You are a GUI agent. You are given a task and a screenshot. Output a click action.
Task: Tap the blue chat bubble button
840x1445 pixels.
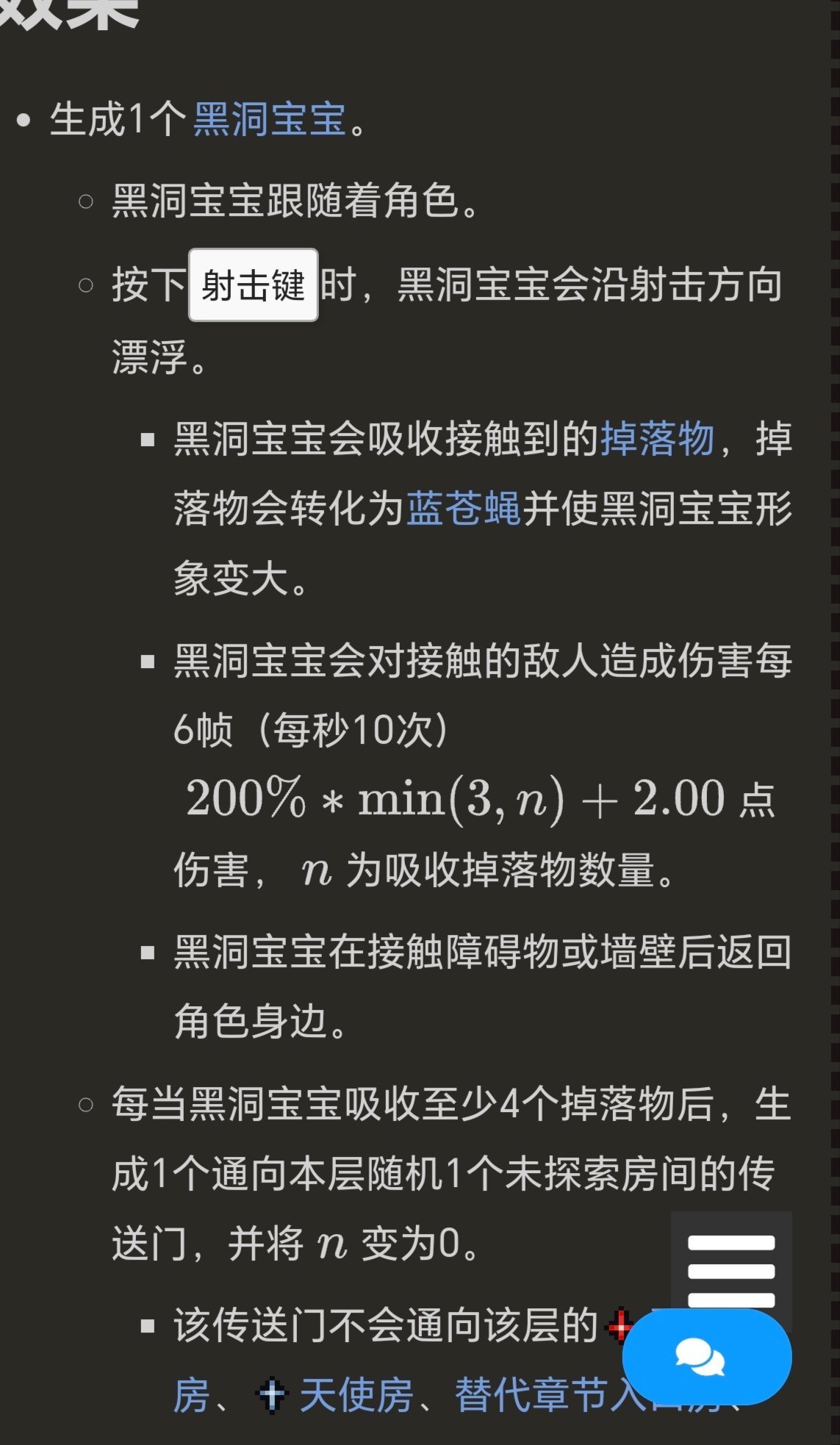[706, 1357]
